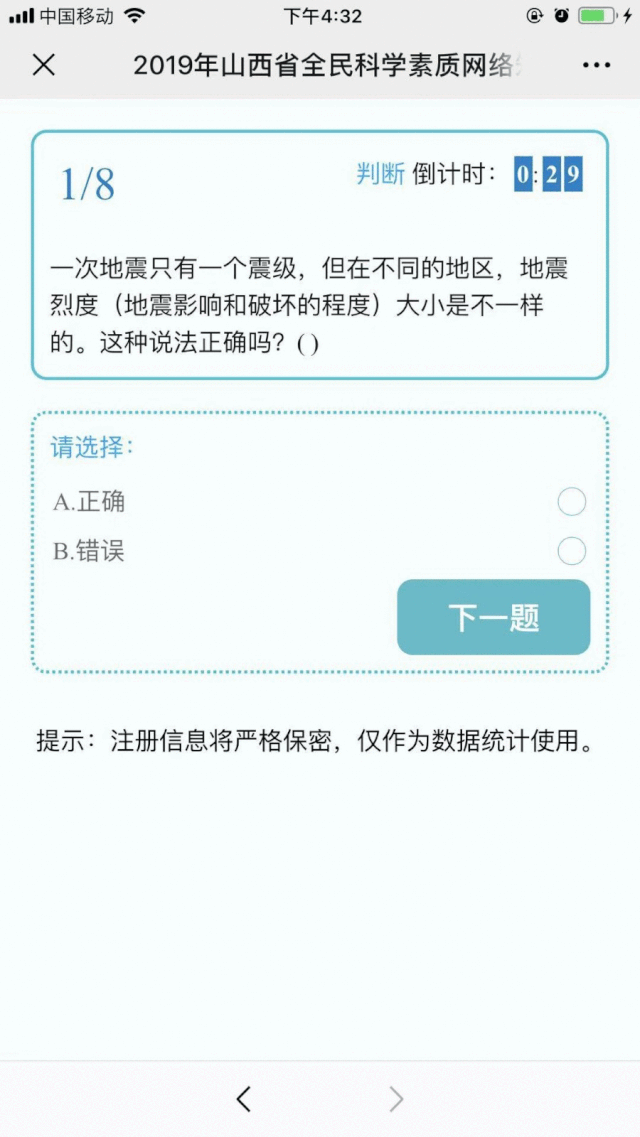Image resolution: width=640 pixels, height=1137 pixels.
Task: Tap 下一题 to go to next question
Action: tap(494, 618)
